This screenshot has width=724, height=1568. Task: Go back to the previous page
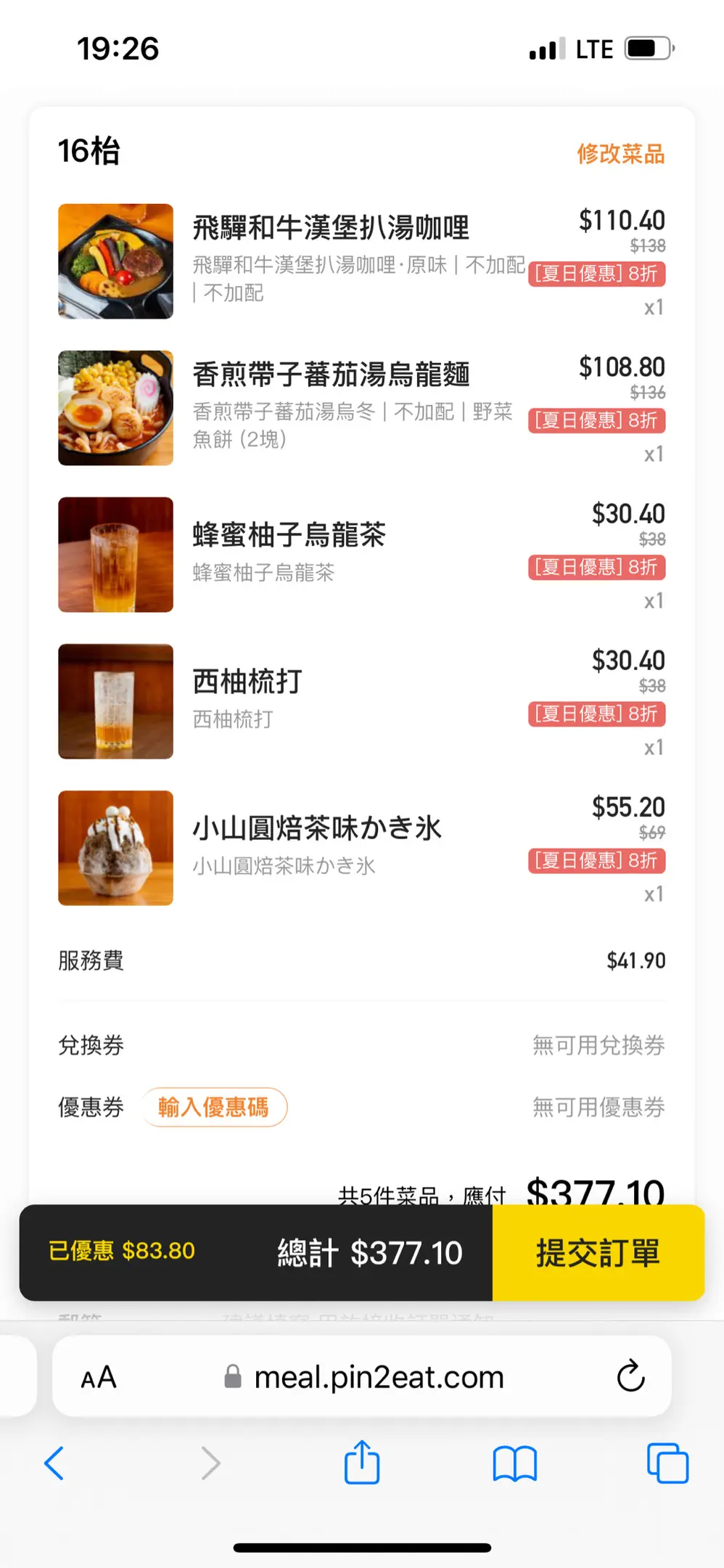pyautogui.click(x=54, y=1463)
